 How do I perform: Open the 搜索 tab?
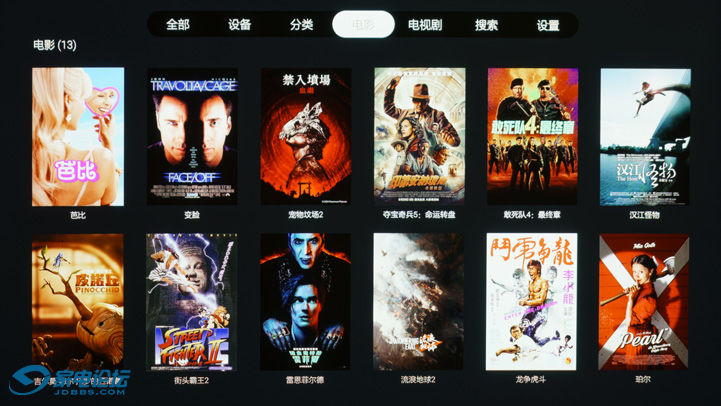point(487,25)
